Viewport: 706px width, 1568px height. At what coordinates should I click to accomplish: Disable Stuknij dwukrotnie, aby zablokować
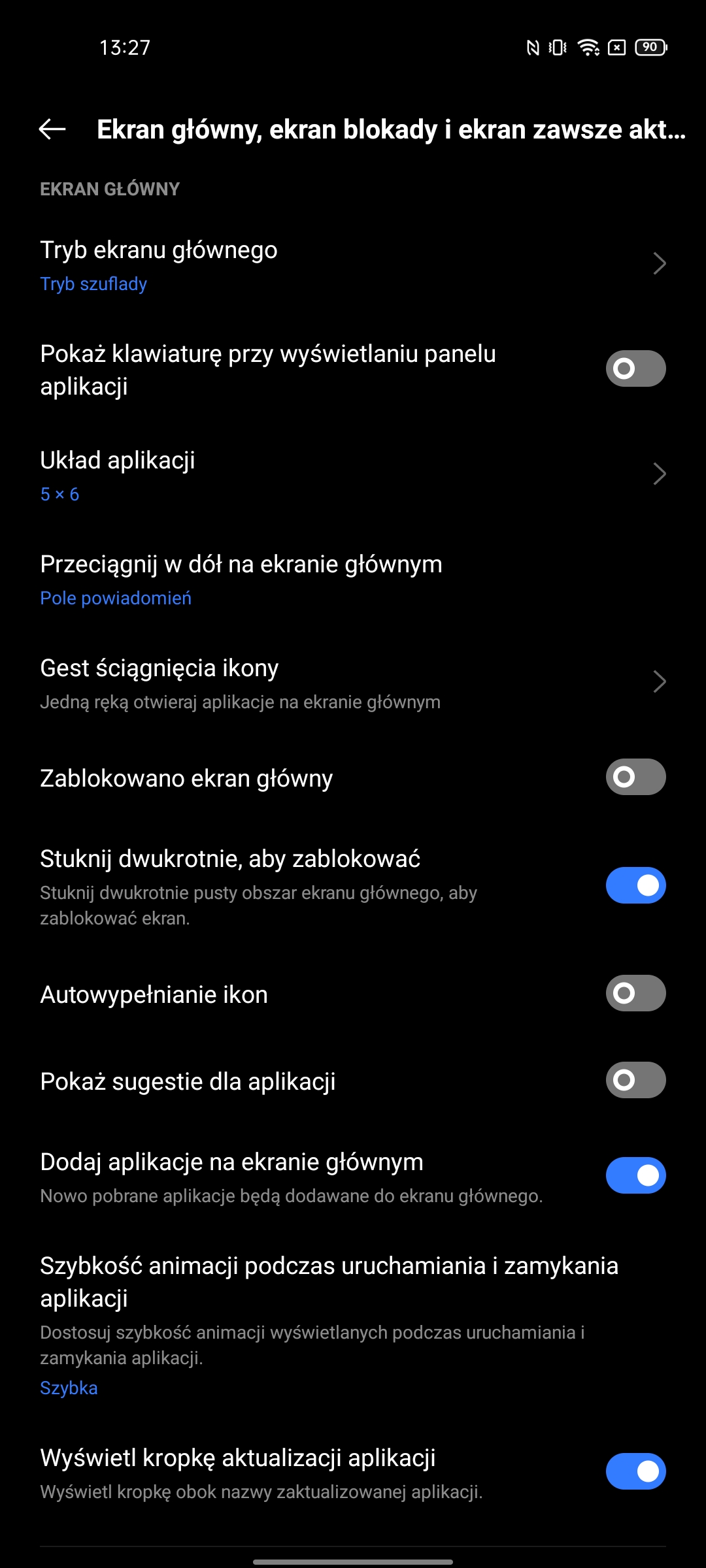coord(635,885)
